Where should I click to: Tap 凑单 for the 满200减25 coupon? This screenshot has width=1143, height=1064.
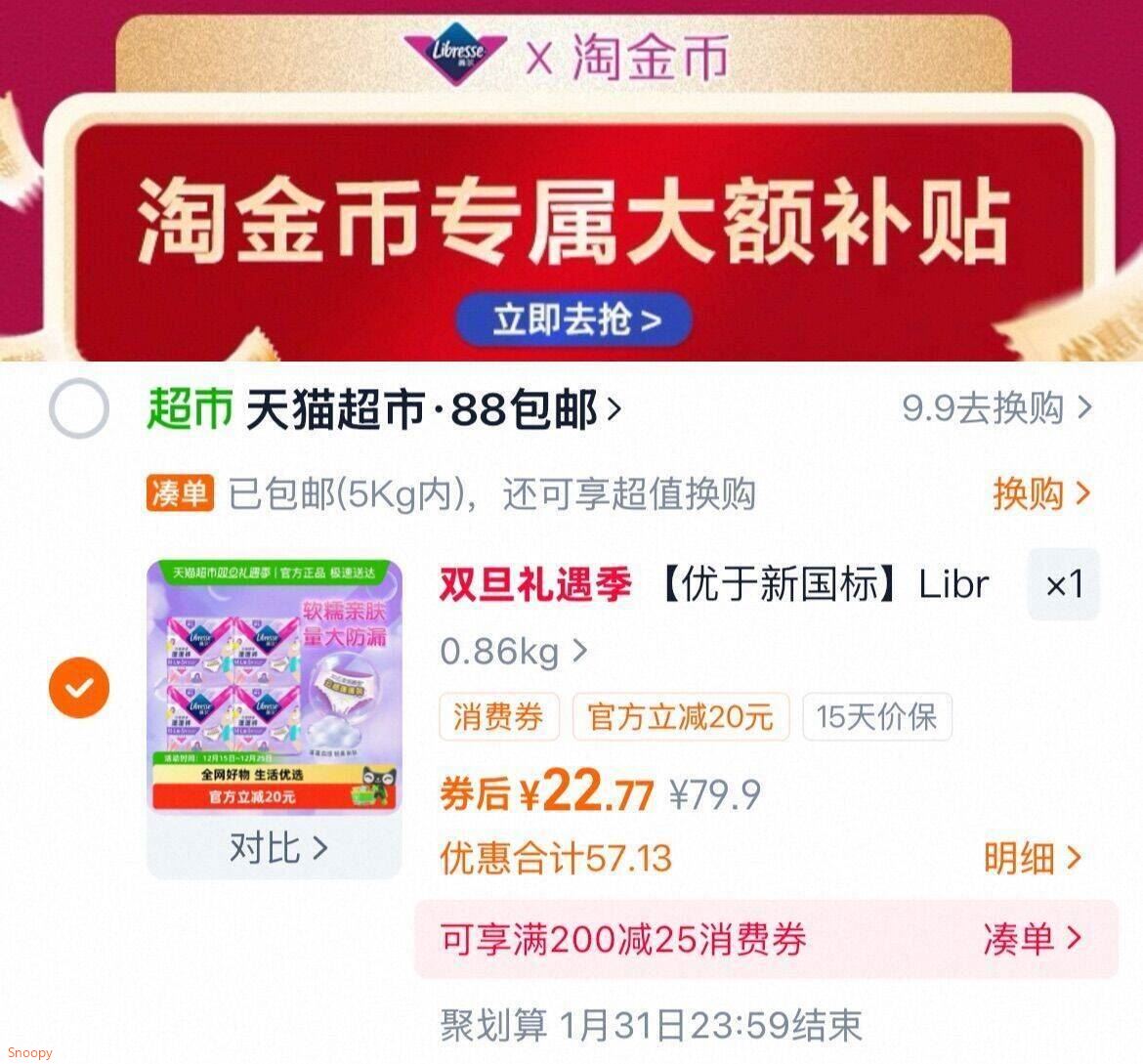(1033, 939)
